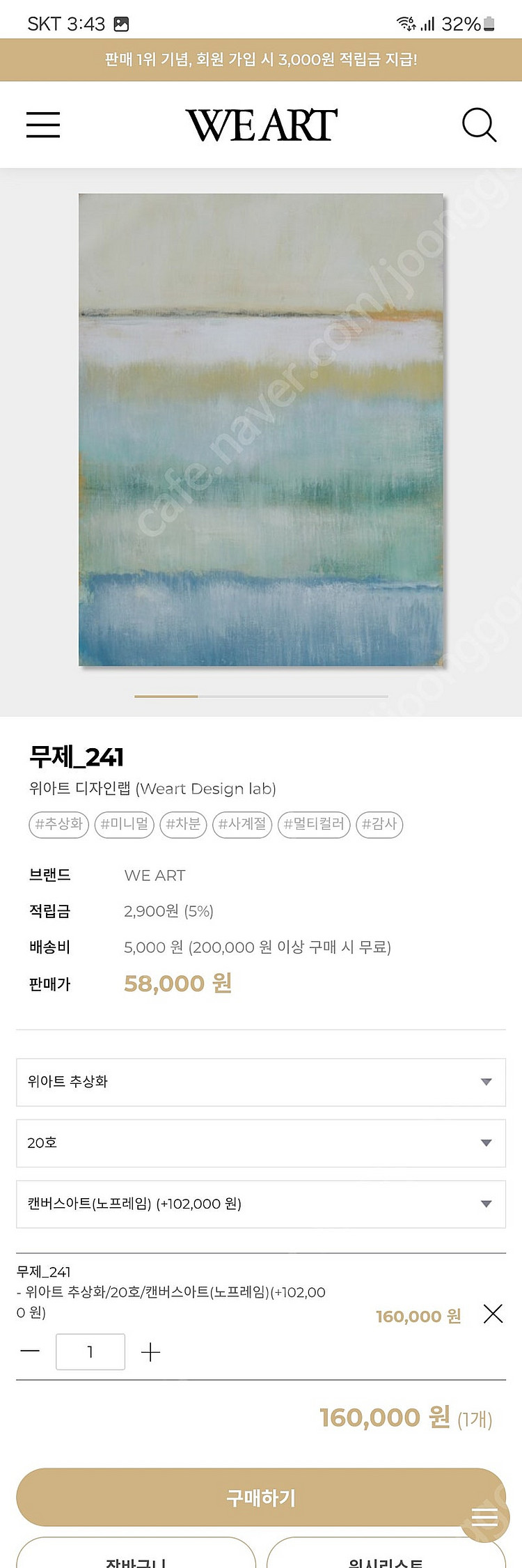Tap the quantity input field
522x1568 pixels.
tap(90, 1352)
